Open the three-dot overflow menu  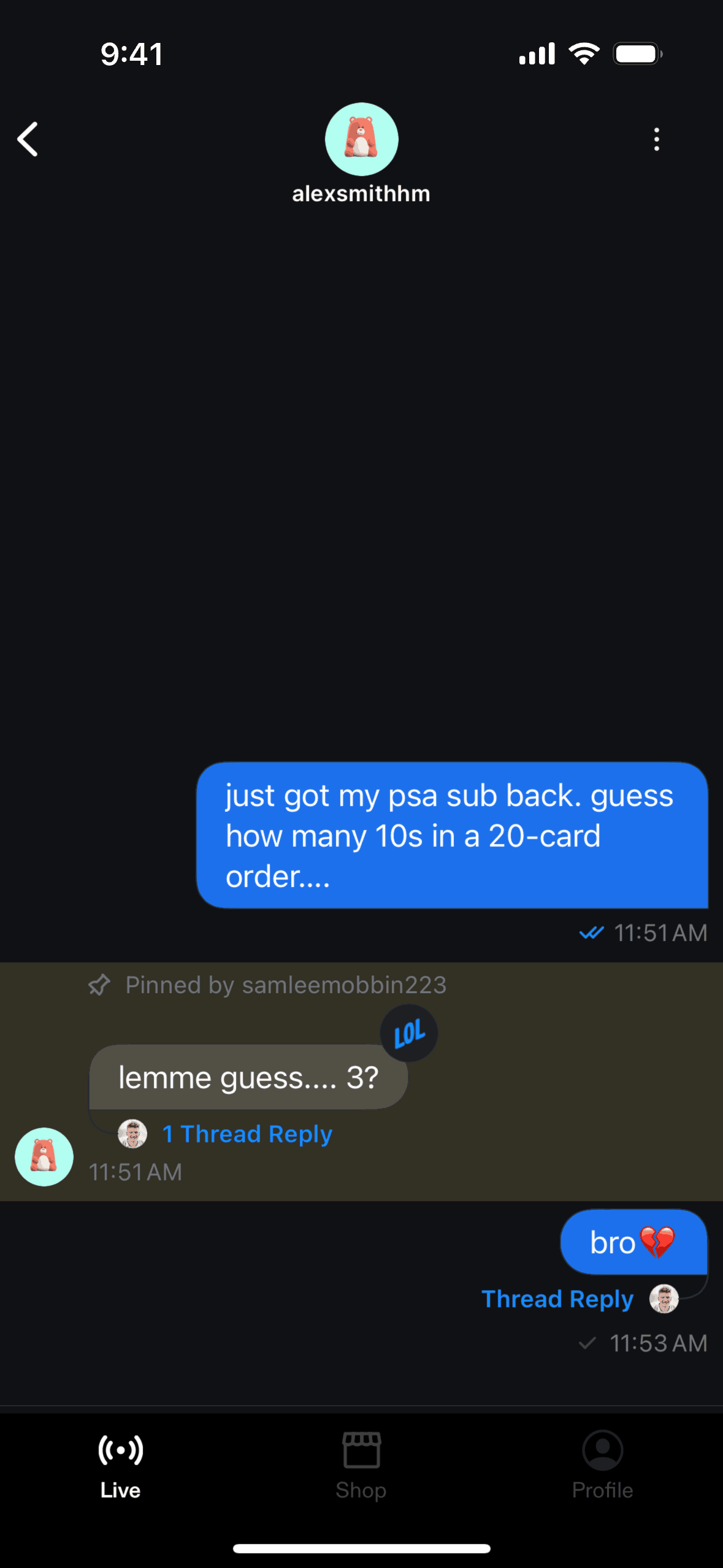tap(656, 139)
